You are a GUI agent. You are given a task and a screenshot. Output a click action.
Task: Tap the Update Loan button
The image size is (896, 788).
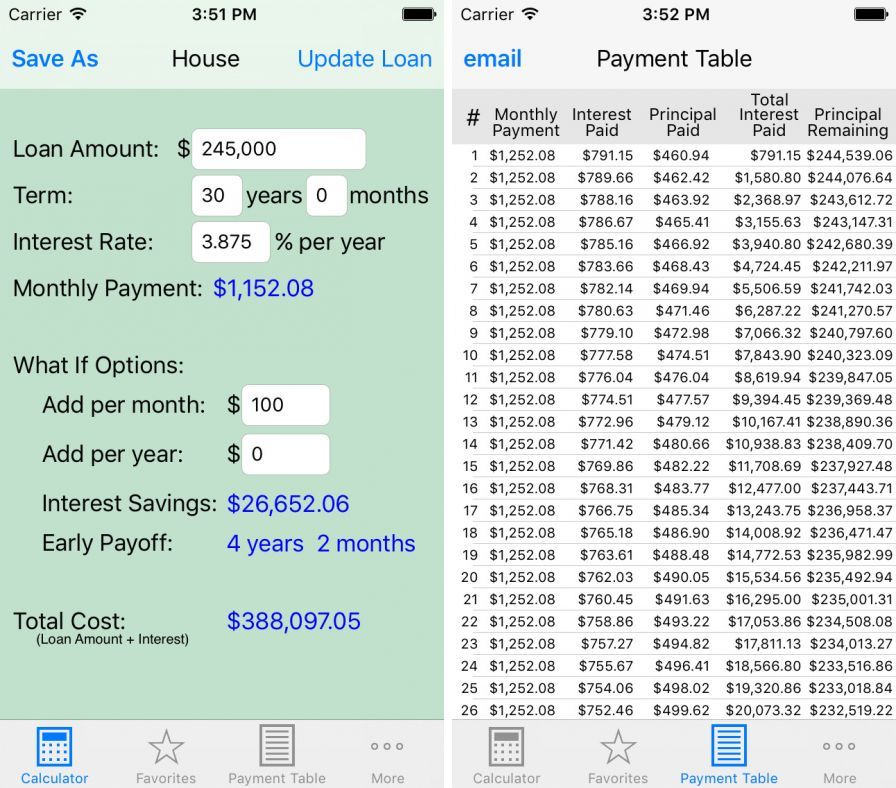364,59
